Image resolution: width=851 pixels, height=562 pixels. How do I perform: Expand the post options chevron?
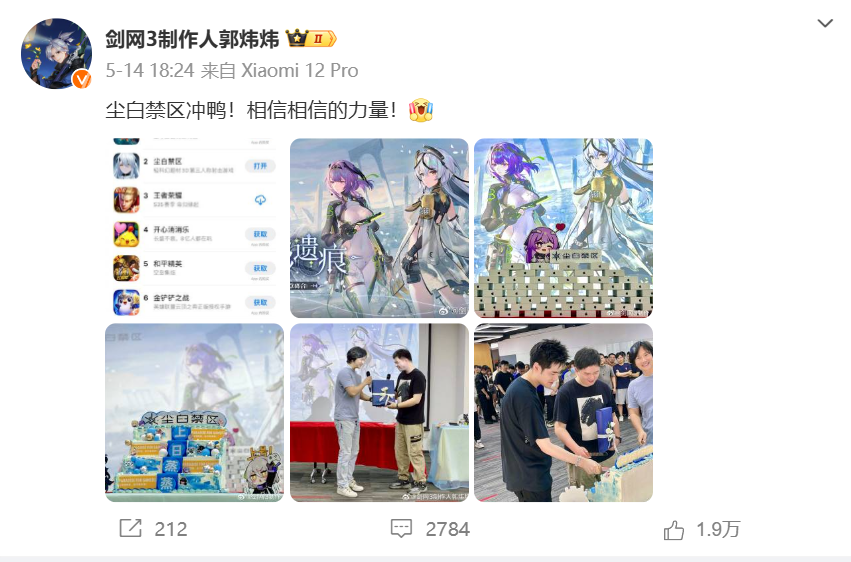(824, 23)
